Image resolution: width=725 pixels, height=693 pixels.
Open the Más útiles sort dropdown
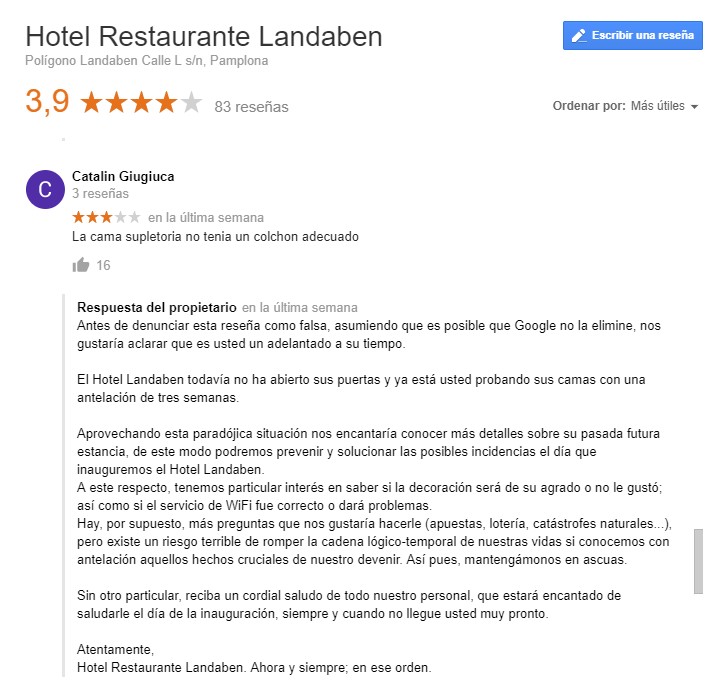[x=664, y=106]
